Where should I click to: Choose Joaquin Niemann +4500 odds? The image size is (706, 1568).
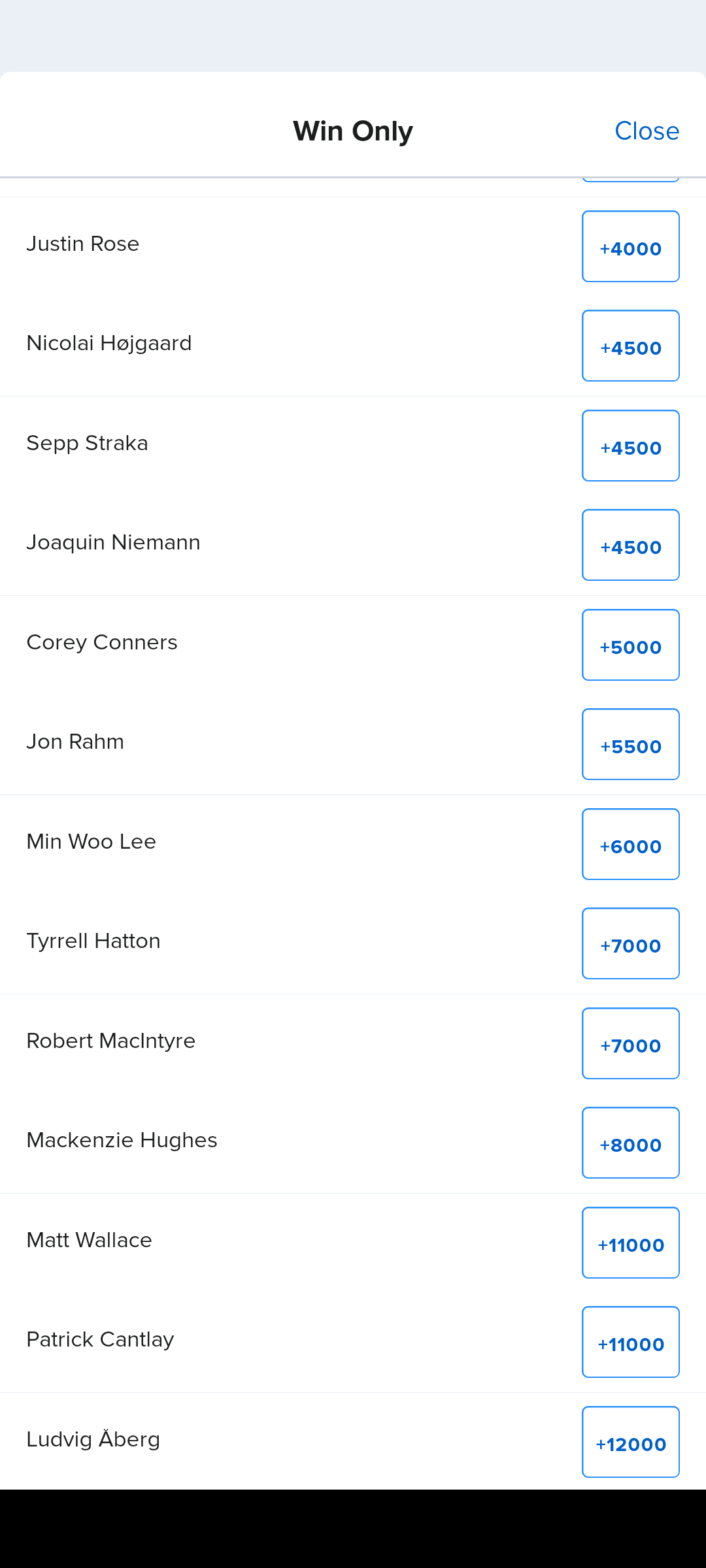click(630, 546)
